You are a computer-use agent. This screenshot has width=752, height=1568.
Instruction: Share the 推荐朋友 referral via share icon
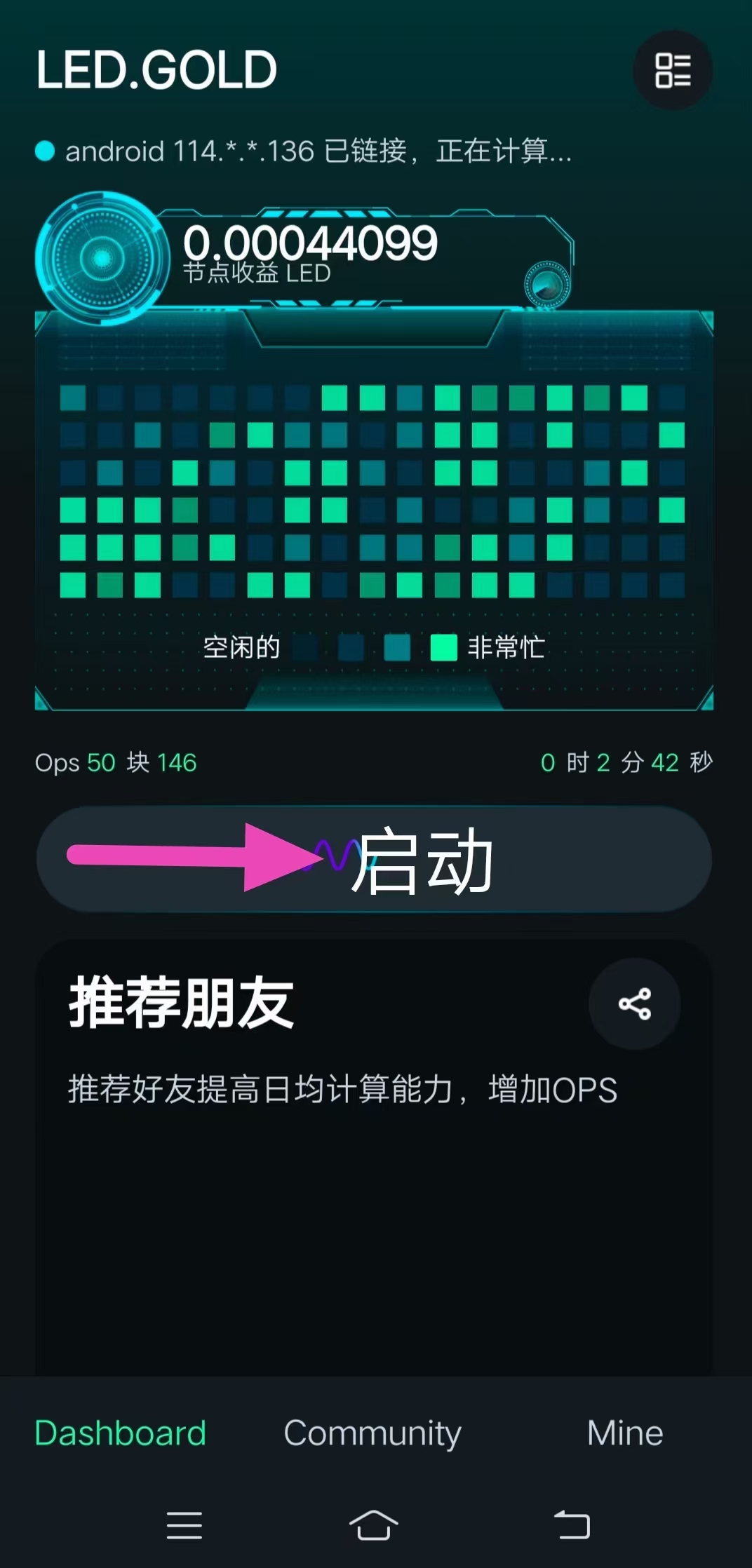[x=634, y=1003]
